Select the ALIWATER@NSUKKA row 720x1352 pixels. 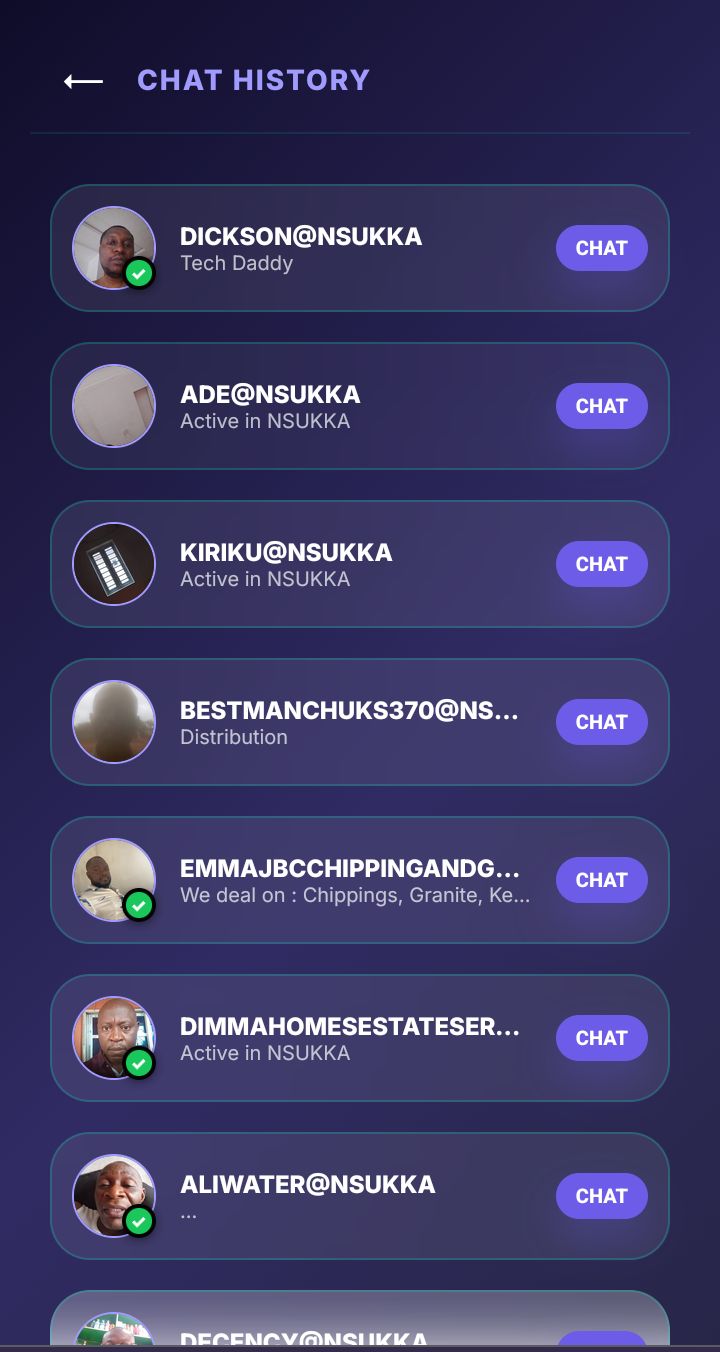pos(360,1196)
